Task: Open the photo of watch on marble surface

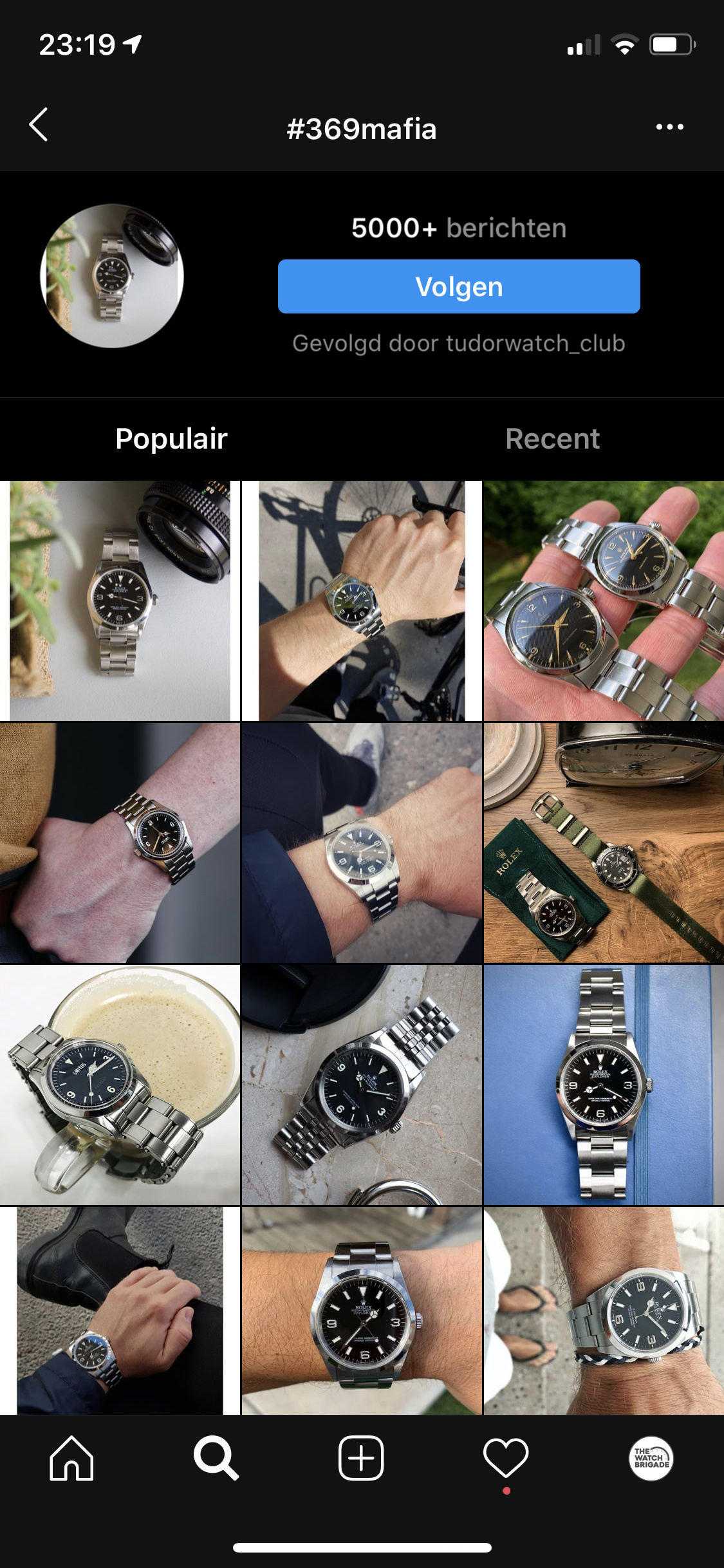Action: pyautogui.click(x=362, y=1085)
